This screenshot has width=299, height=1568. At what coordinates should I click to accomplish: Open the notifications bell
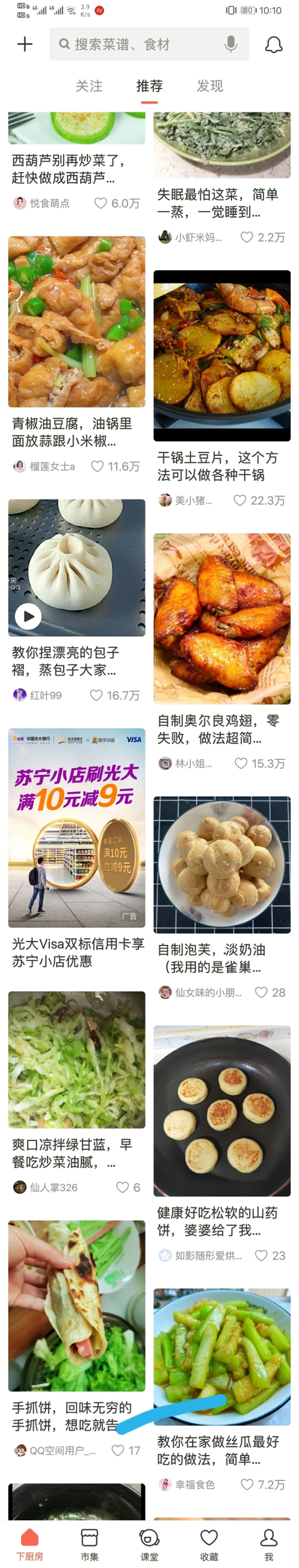(274, 44)
